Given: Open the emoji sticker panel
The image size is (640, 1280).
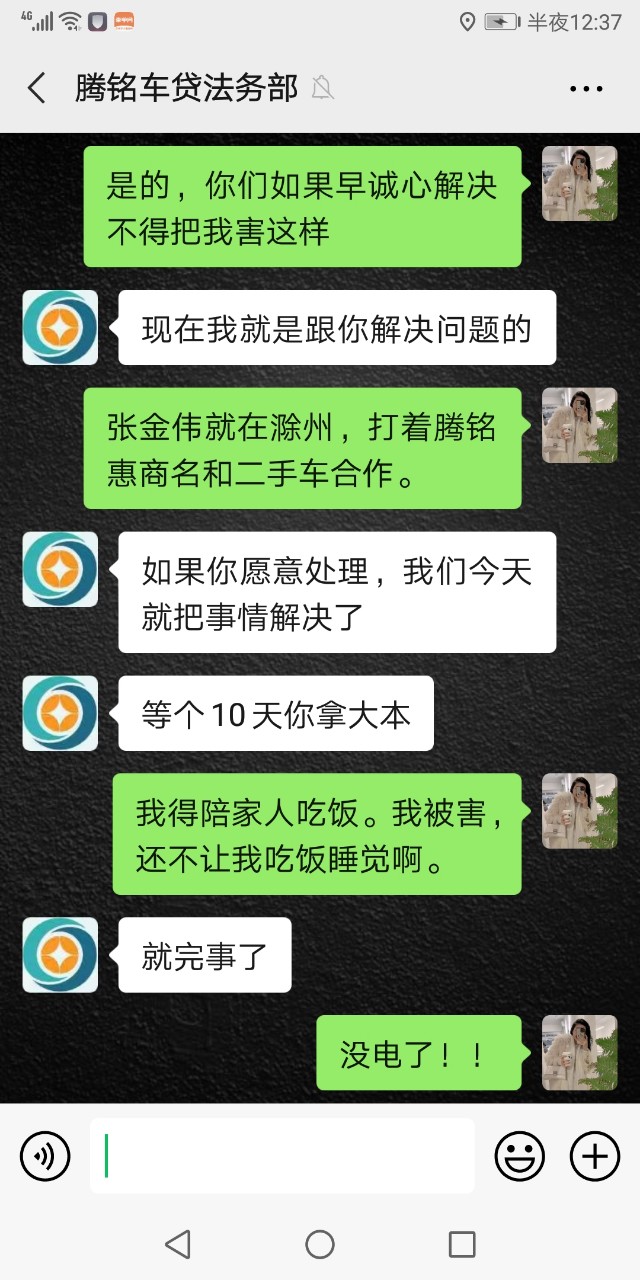Looking at the screenshot, I should pos(520,1157).
